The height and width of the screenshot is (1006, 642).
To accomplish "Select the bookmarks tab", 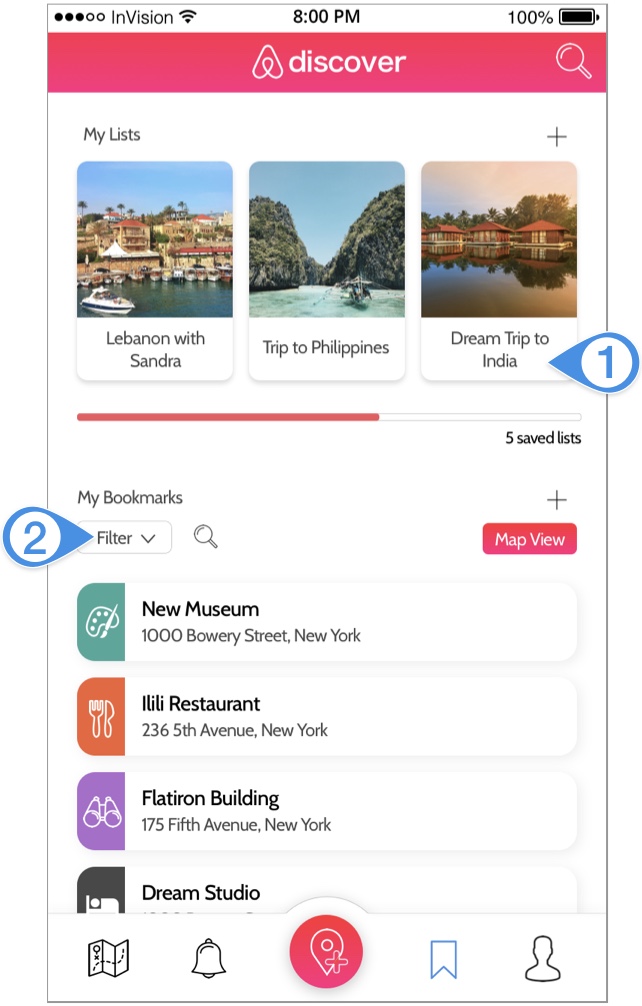I will (443, 960).
